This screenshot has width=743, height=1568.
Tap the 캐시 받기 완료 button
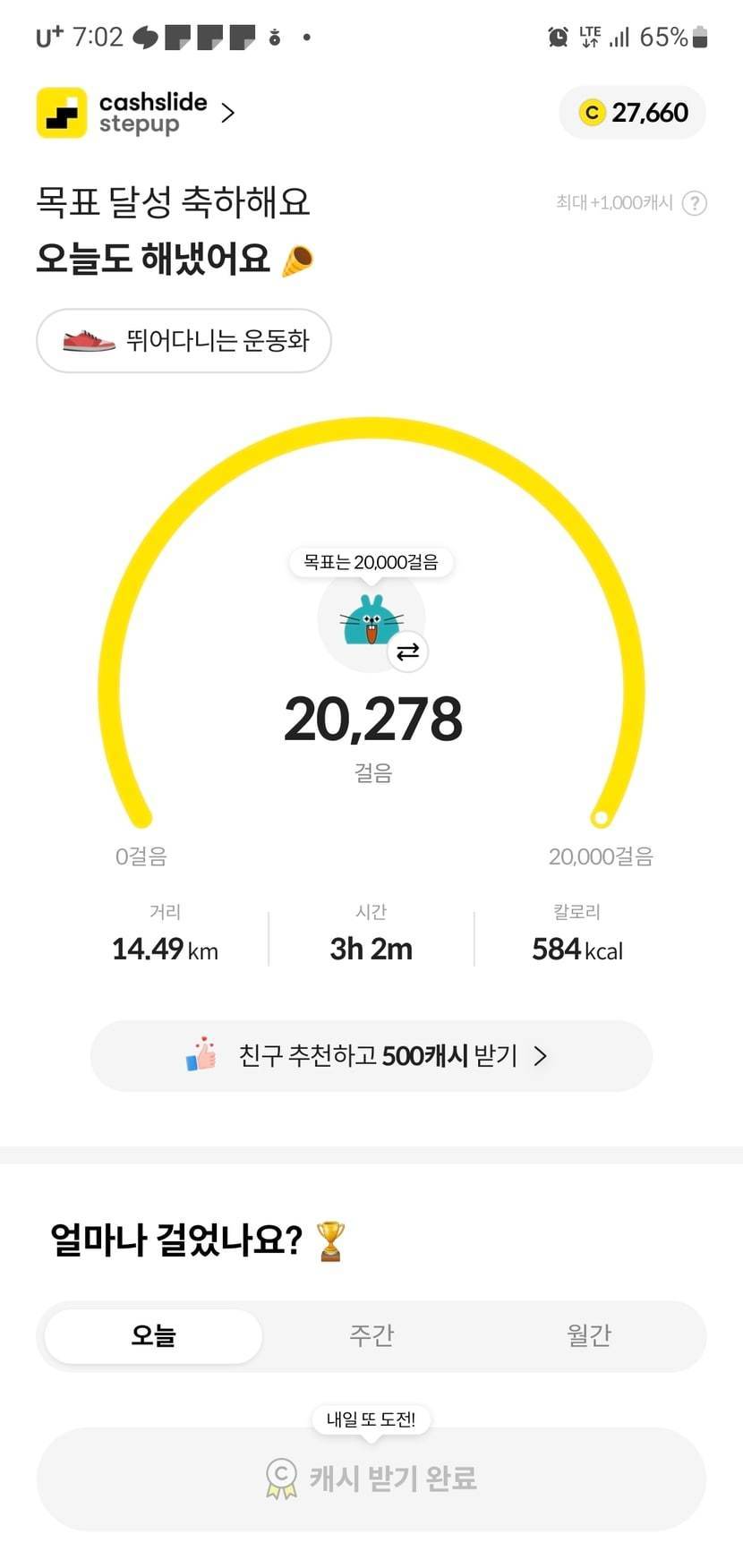[x=371, y=1478]
